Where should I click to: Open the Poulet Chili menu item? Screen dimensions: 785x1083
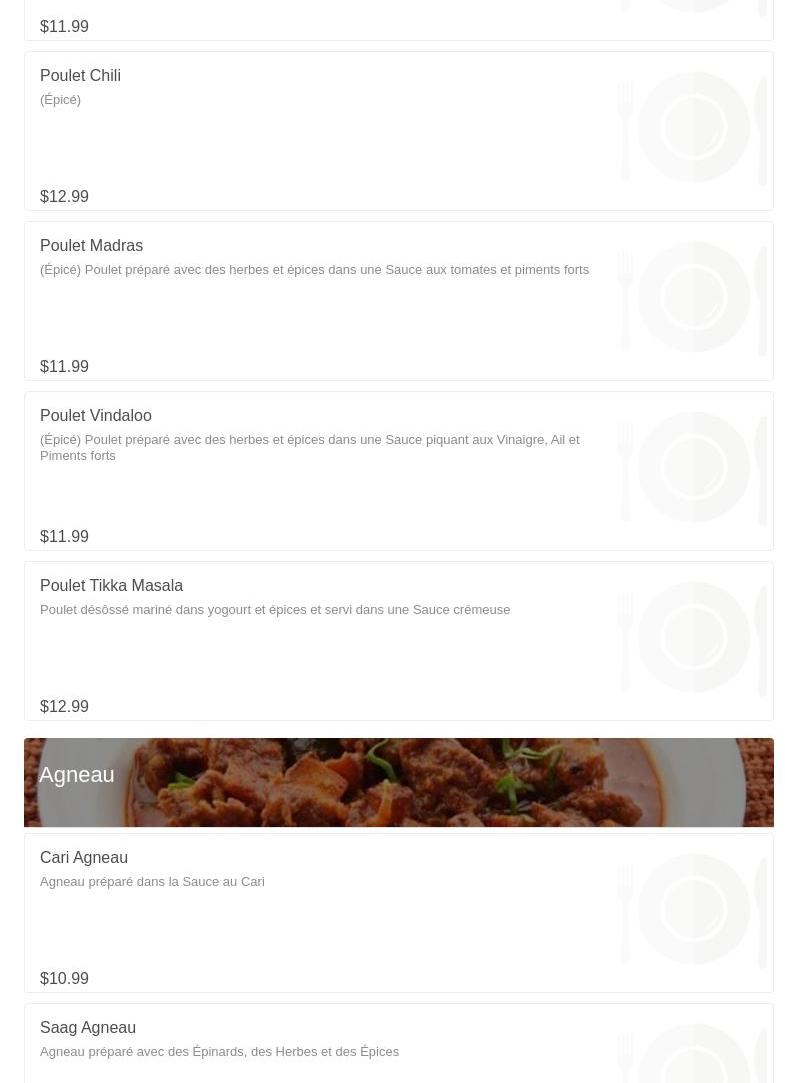[80, 76]
